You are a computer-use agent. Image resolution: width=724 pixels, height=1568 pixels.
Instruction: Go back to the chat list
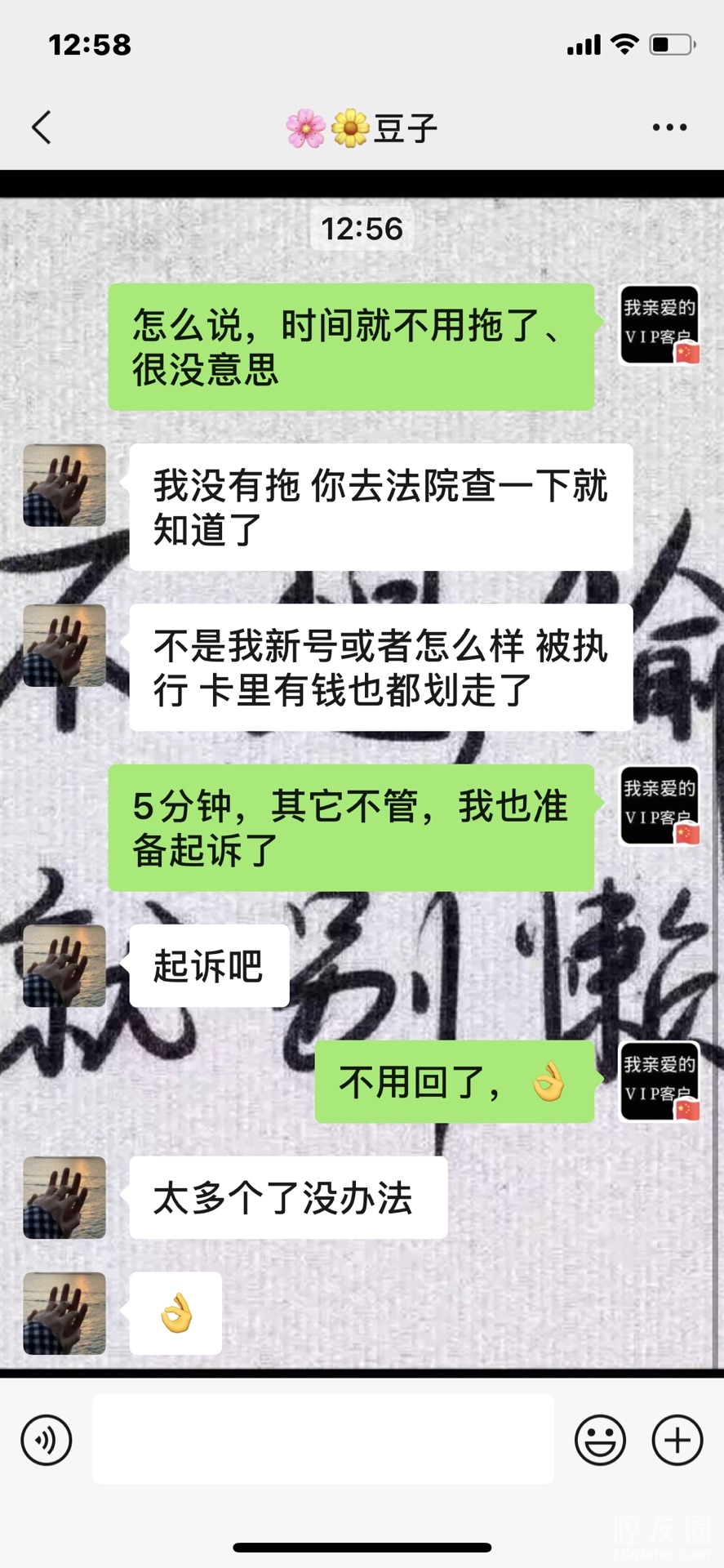pyautogui.click(x=42, y=127)
